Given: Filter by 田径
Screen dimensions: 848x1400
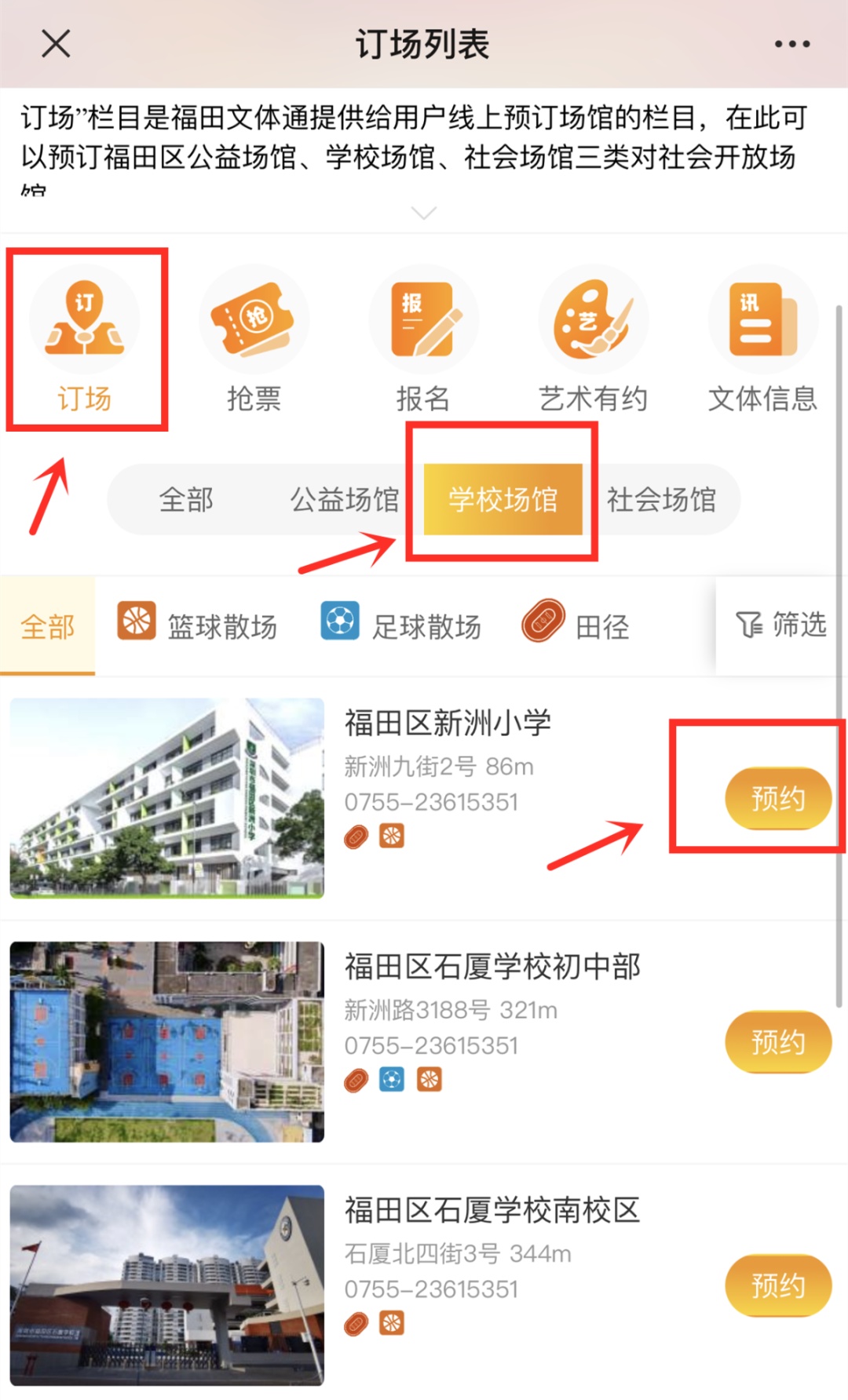Looking at the screenshot, I should click(577, 625).
